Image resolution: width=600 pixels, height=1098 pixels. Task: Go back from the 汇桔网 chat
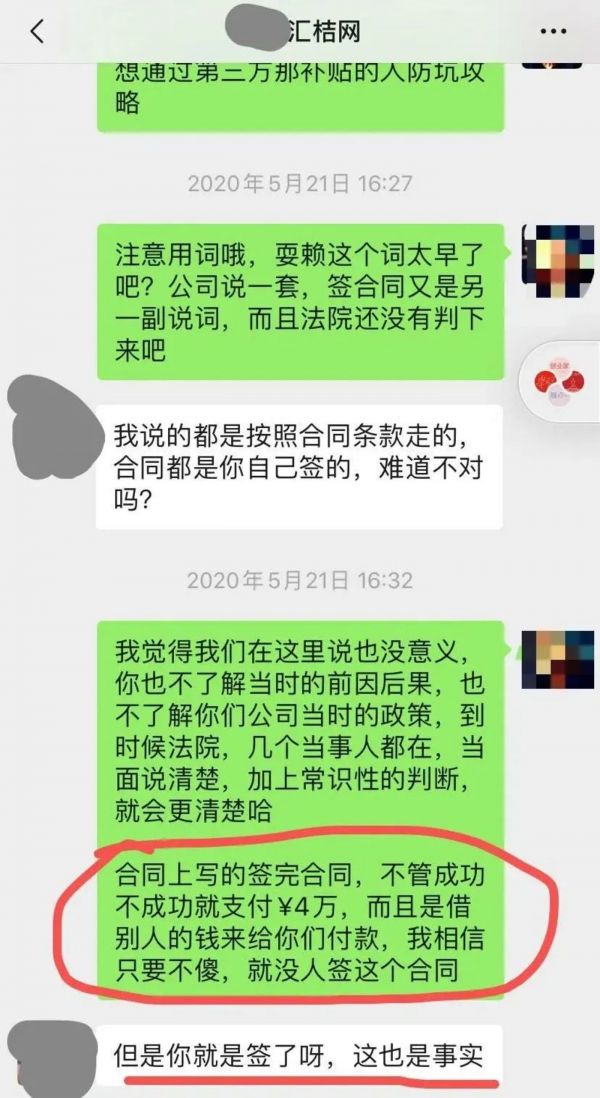tap(37, 31)
